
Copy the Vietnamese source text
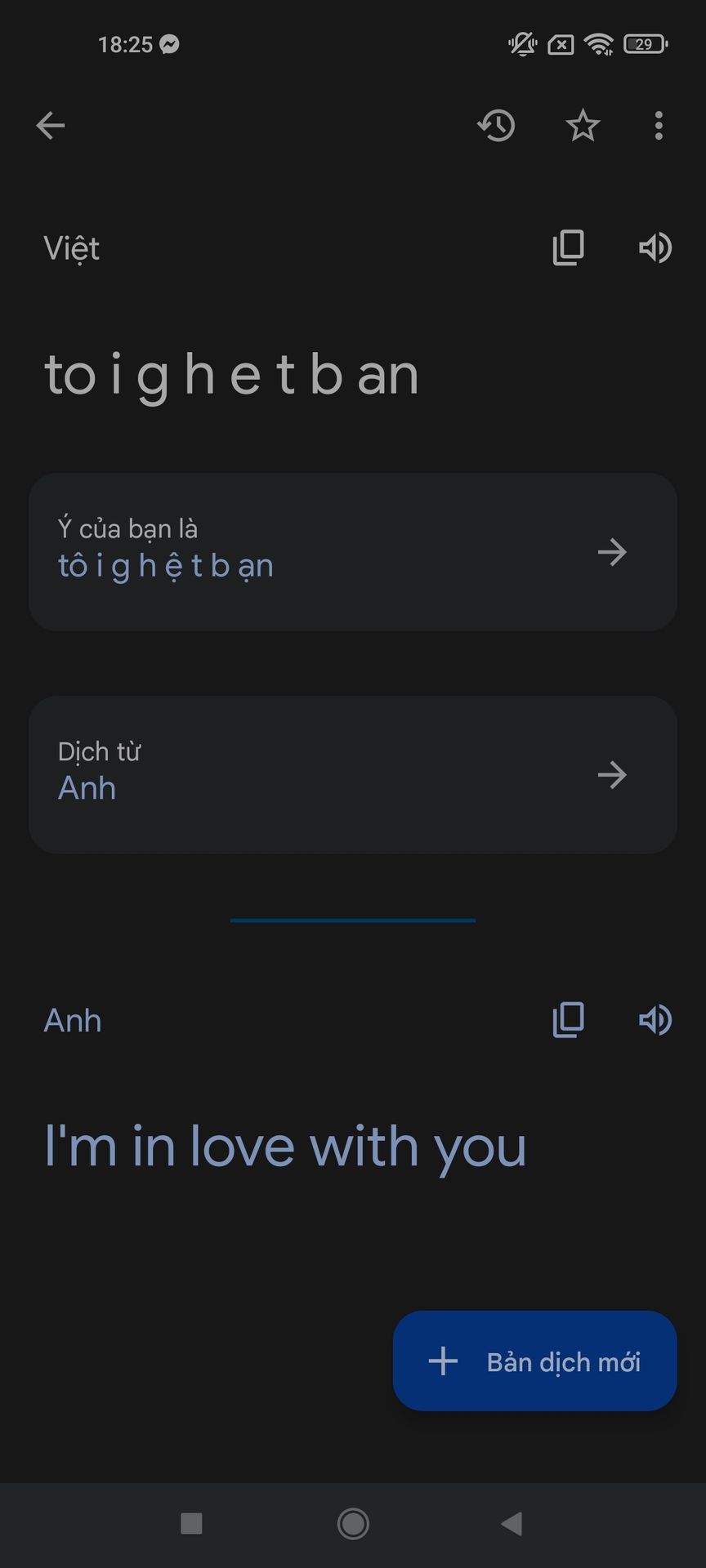(x=569, y=247)
